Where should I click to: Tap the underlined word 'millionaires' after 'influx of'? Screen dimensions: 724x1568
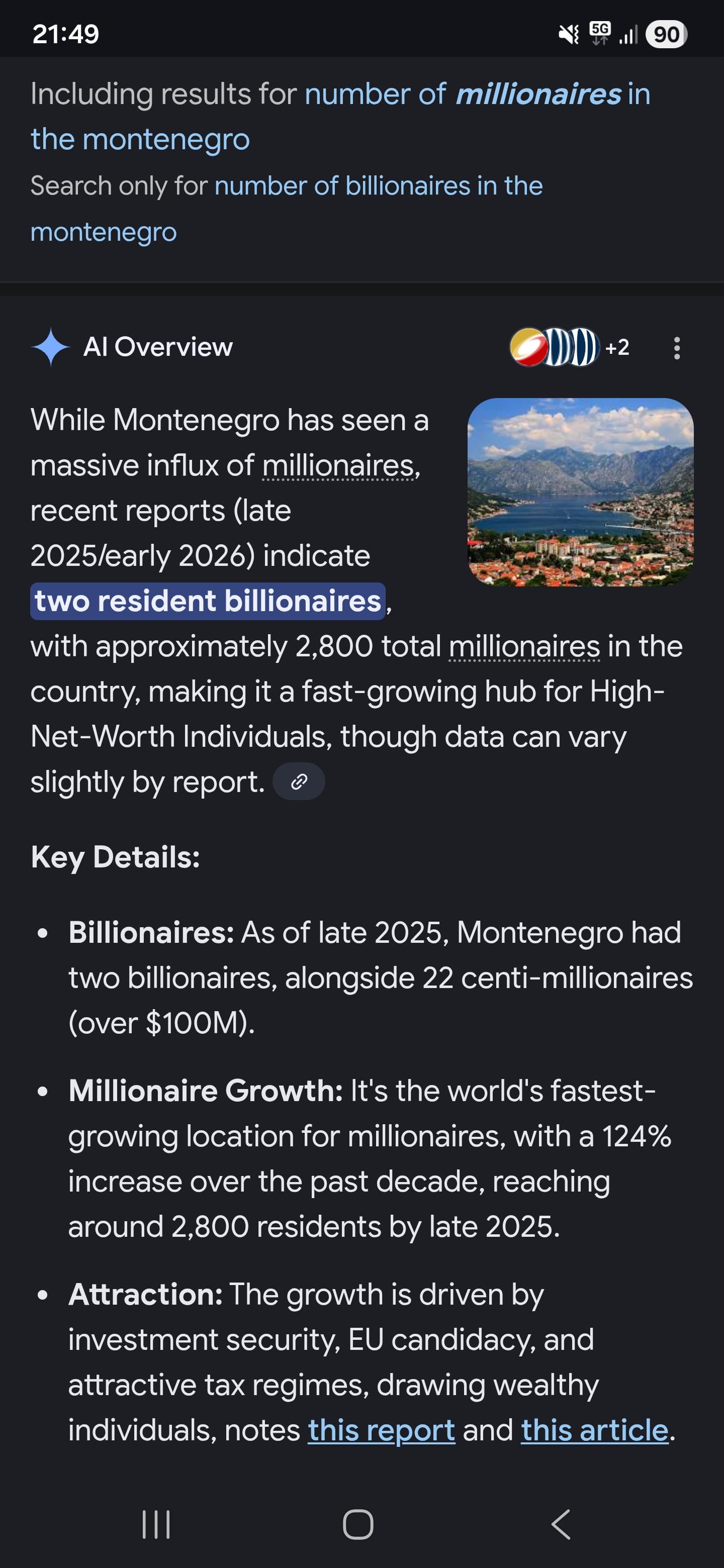[x=338, y=466]
